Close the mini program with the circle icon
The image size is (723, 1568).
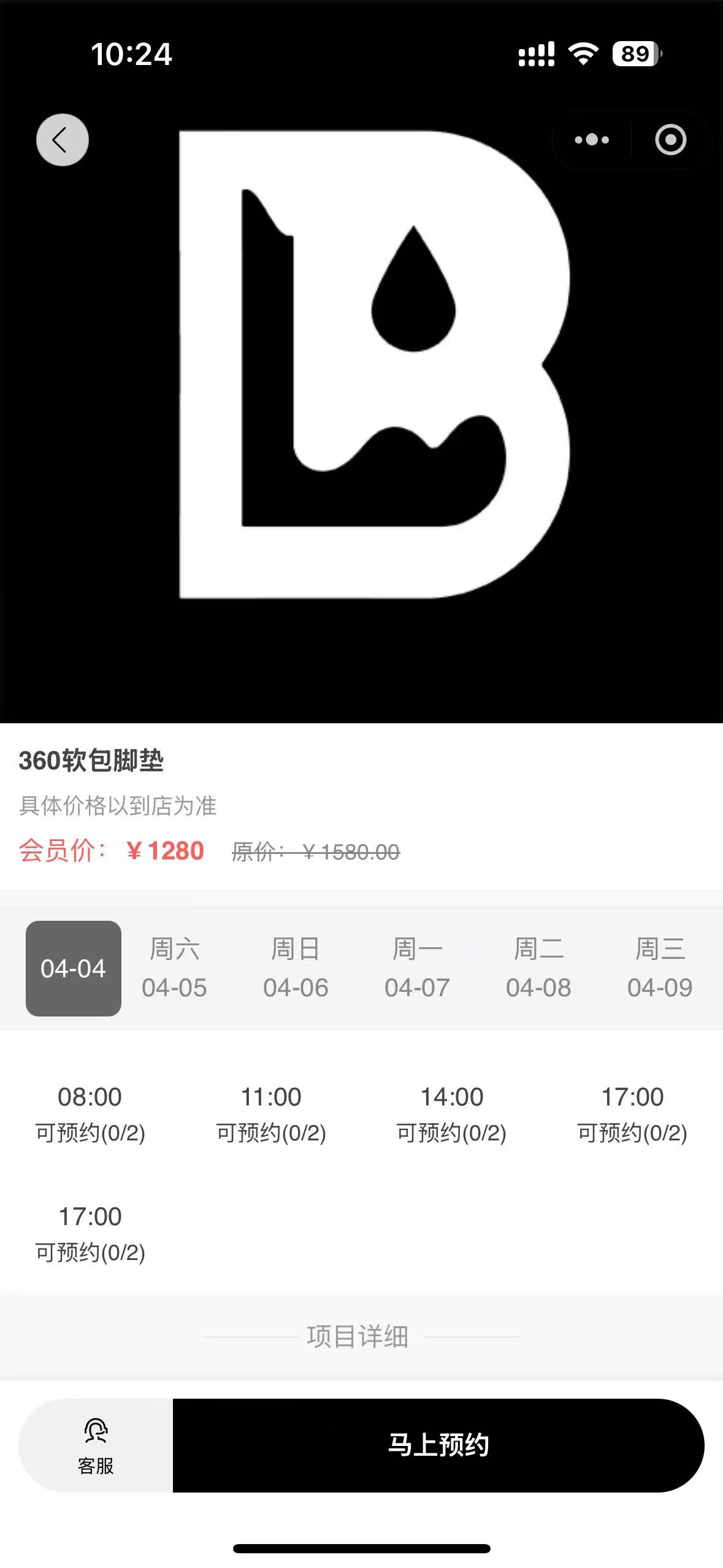click(670, 140)
